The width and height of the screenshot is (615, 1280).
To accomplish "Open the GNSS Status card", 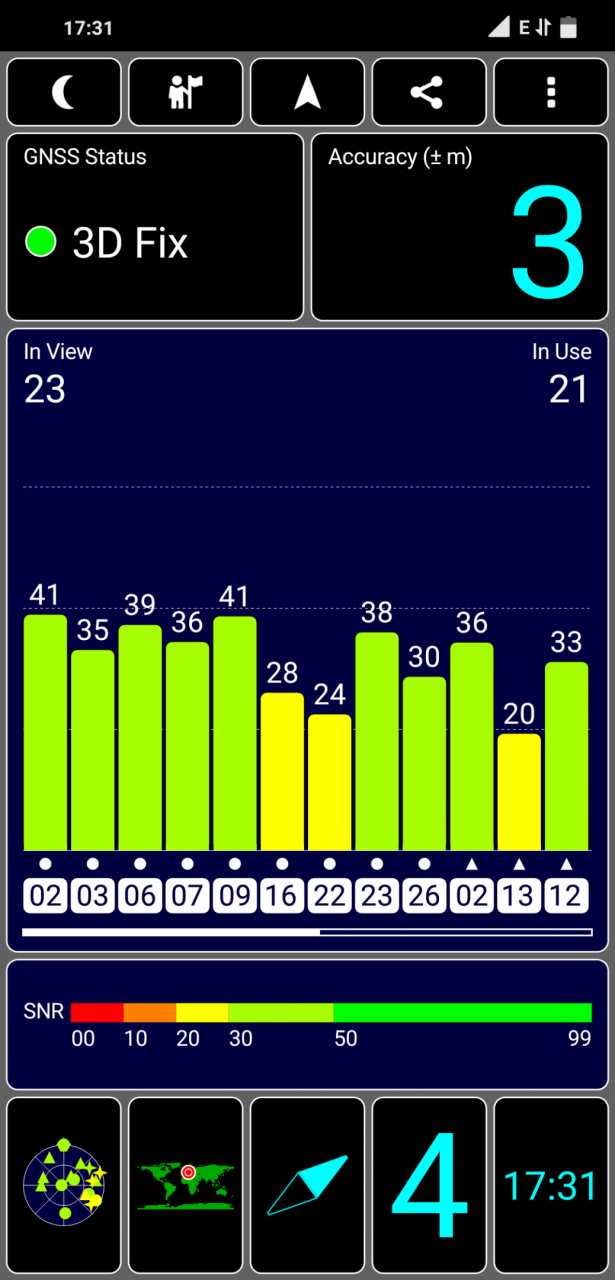I will pyautogui.click(x=155, y=227).
